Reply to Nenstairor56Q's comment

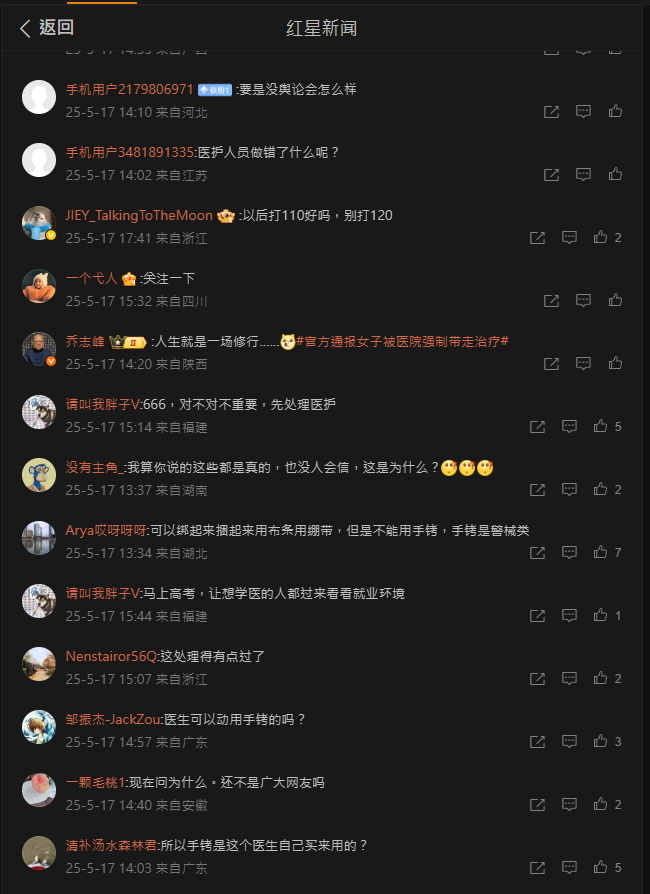(569, 679)
